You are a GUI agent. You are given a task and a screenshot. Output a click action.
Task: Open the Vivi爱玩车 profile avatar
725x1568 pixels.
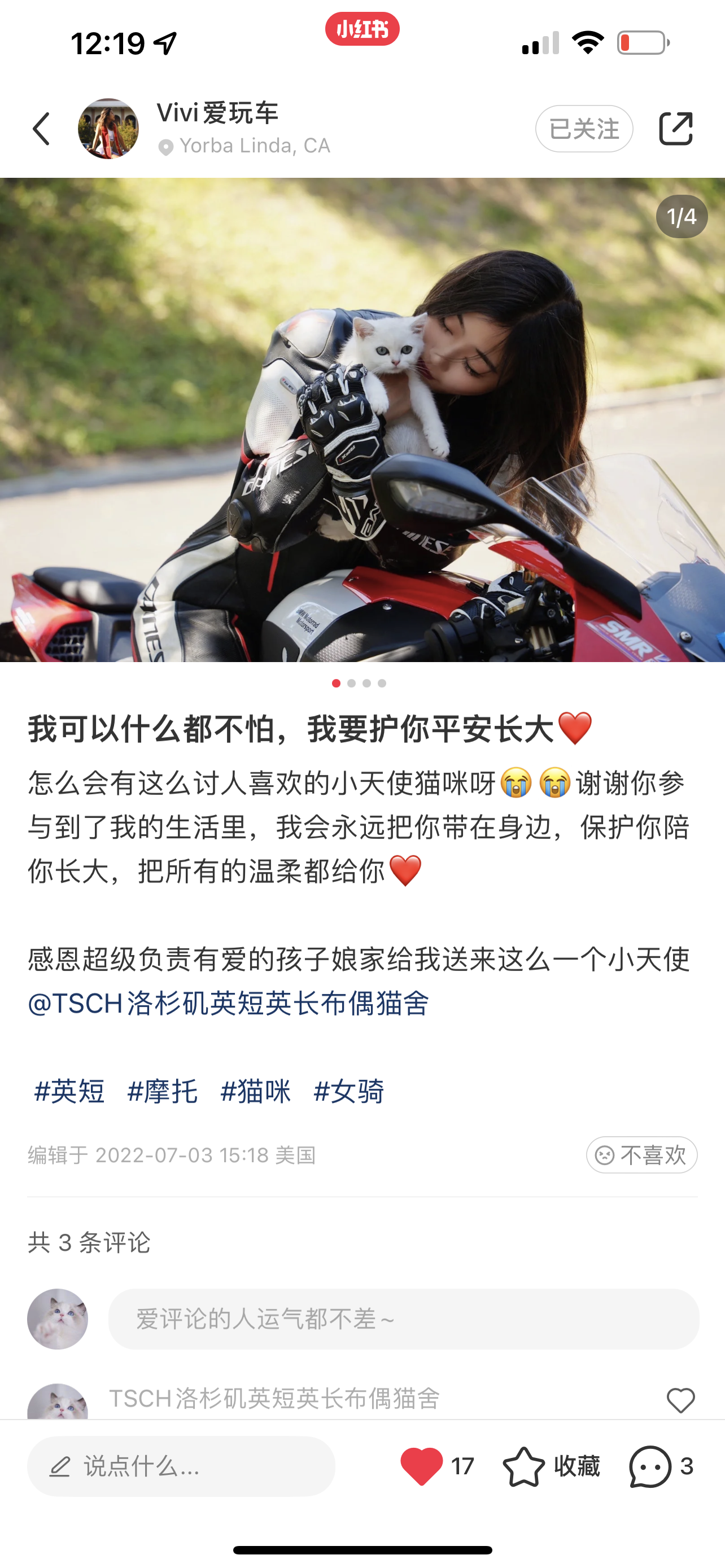(108, 129)
